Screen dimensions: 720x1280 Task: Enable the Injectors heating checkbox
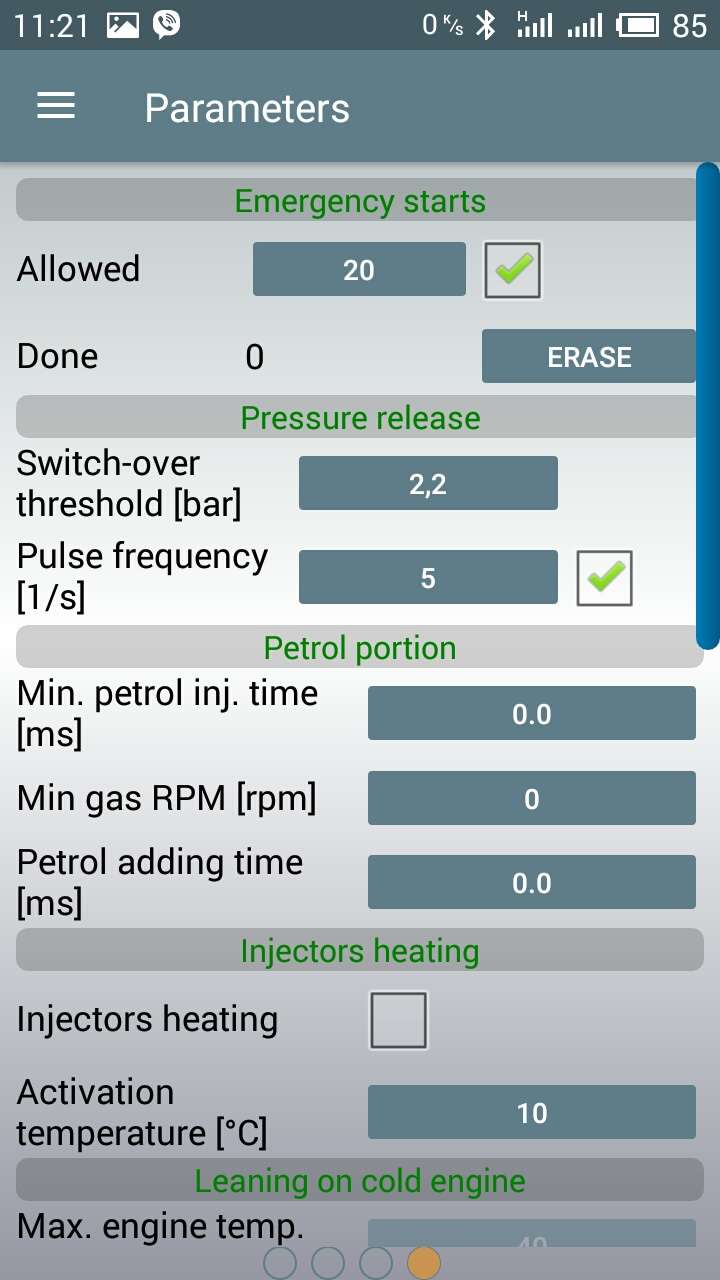pyautogui.click(x=399, y=1020)
